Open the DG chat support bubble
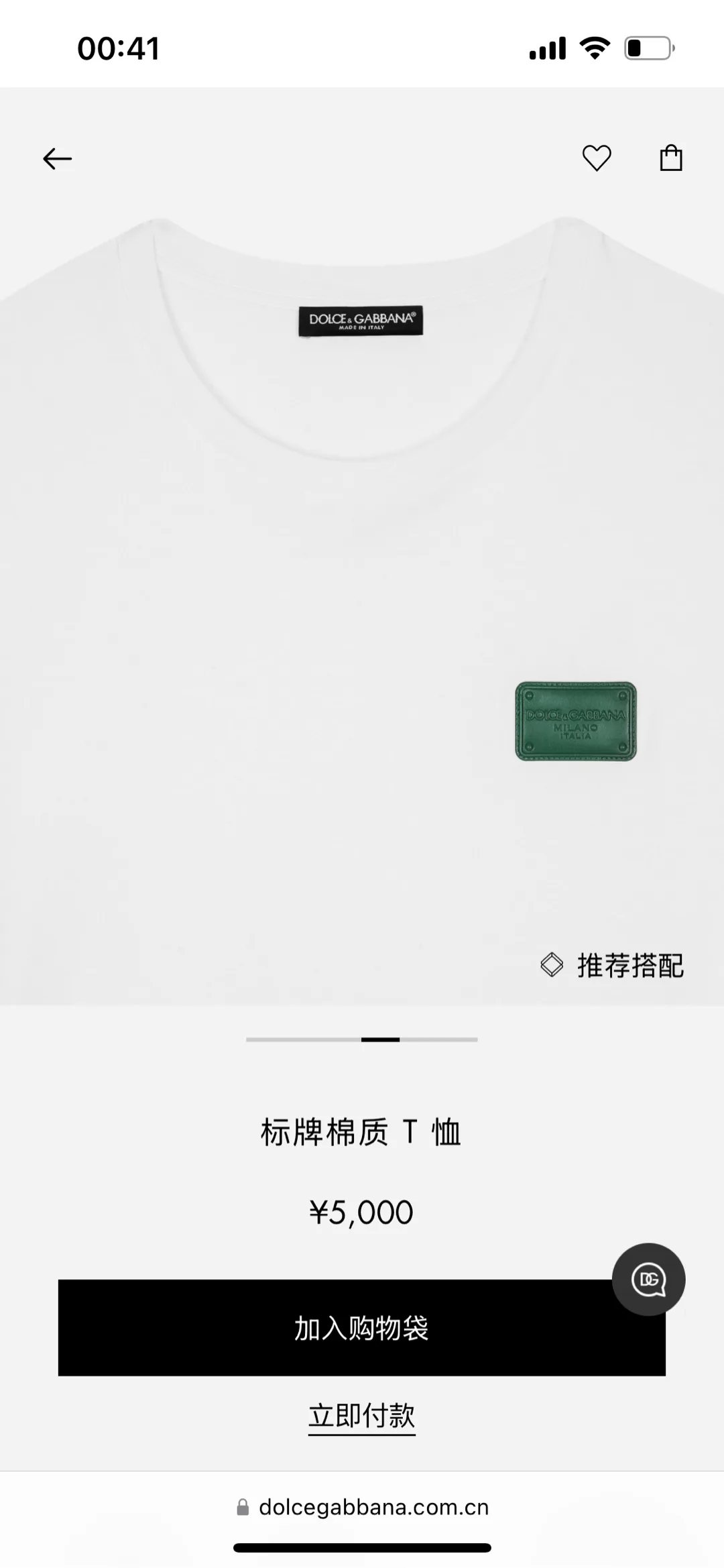This screenshot has width=724, height=1568. point(648,1280)
